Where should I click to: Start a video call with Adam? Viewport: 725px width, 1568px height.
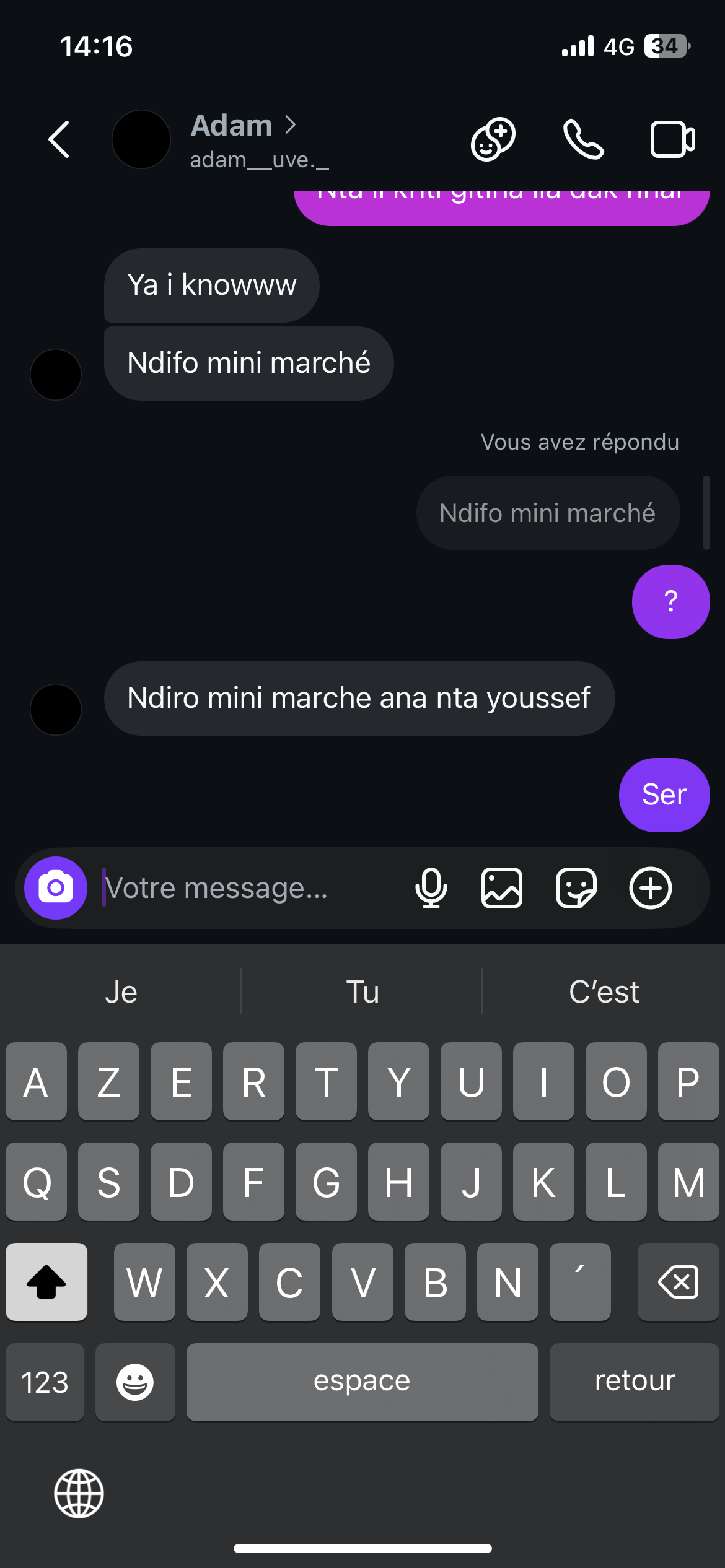672,139
